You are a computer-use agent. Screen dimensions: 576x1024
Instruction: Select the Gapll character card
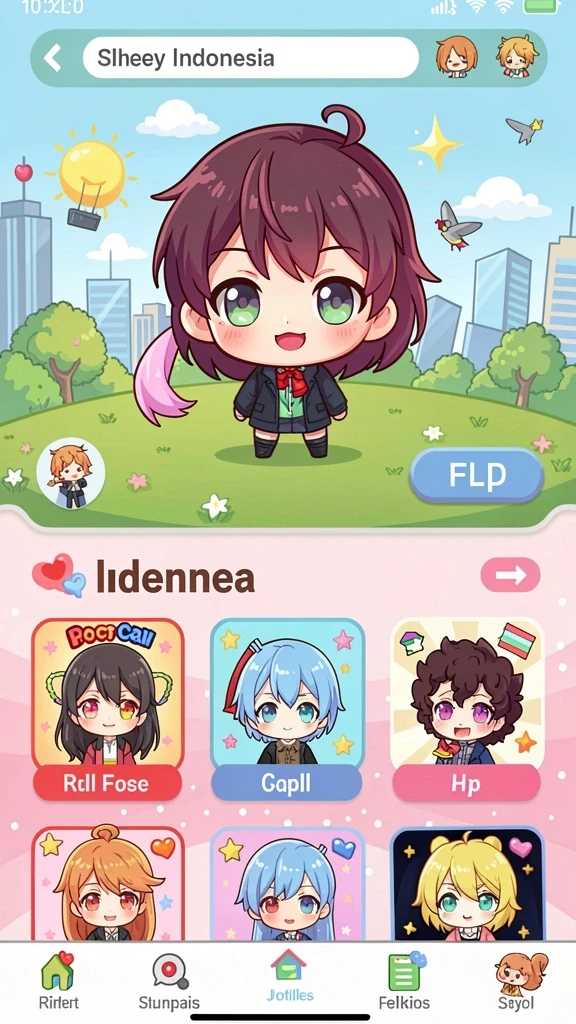(x=287, y=709)
